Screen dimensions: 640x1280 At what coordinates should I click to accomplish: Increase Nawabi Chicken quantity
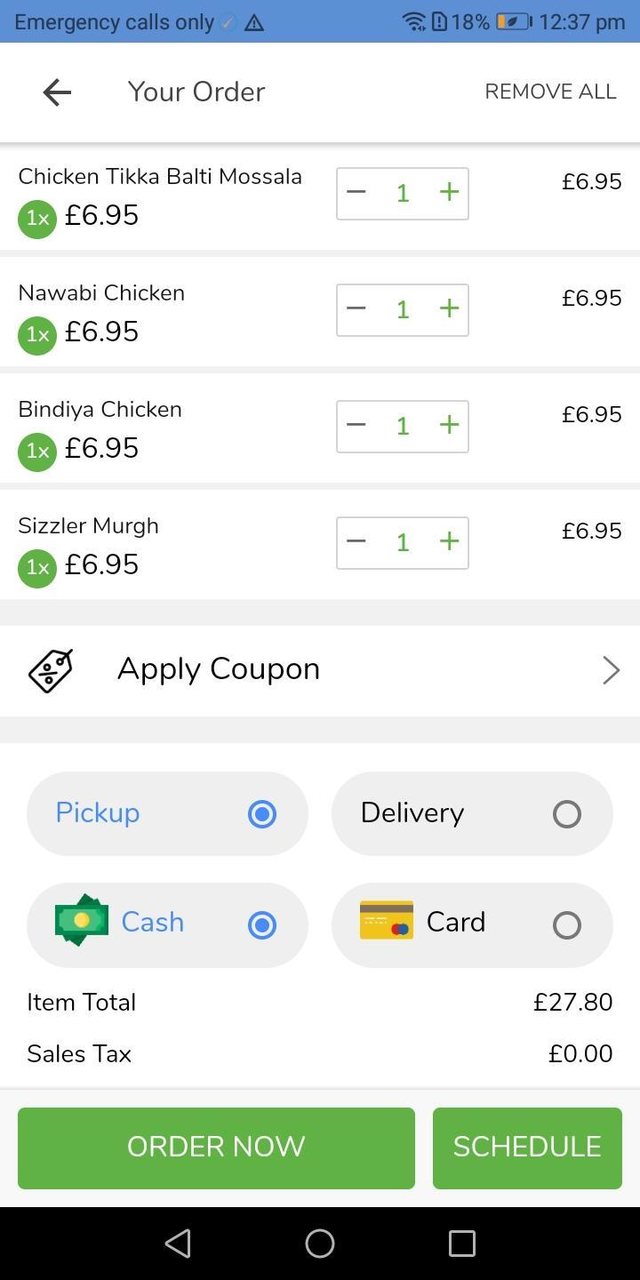[449, 309]
